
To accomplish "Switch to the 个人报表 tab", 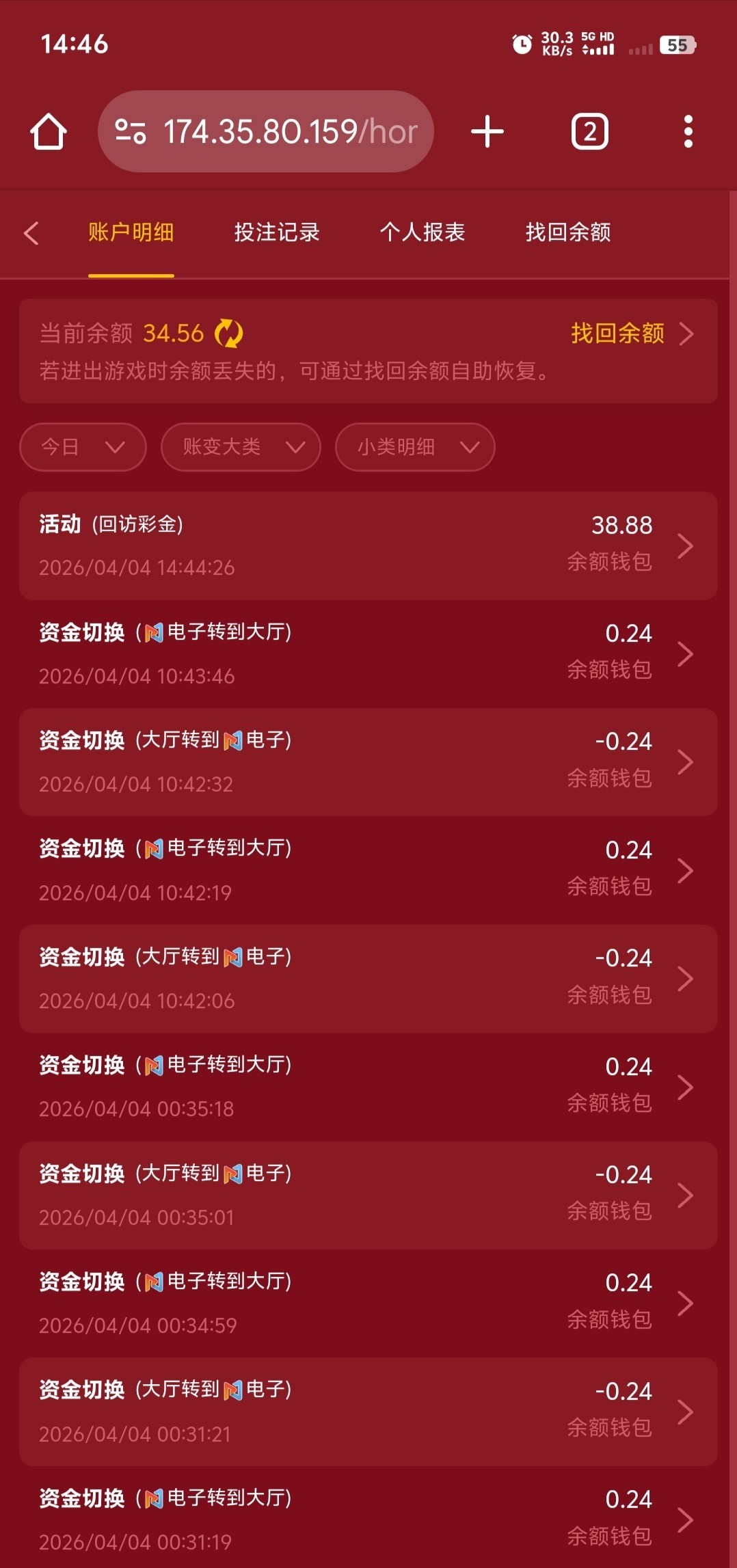I will pyautogui.click(x=422, y=233).
